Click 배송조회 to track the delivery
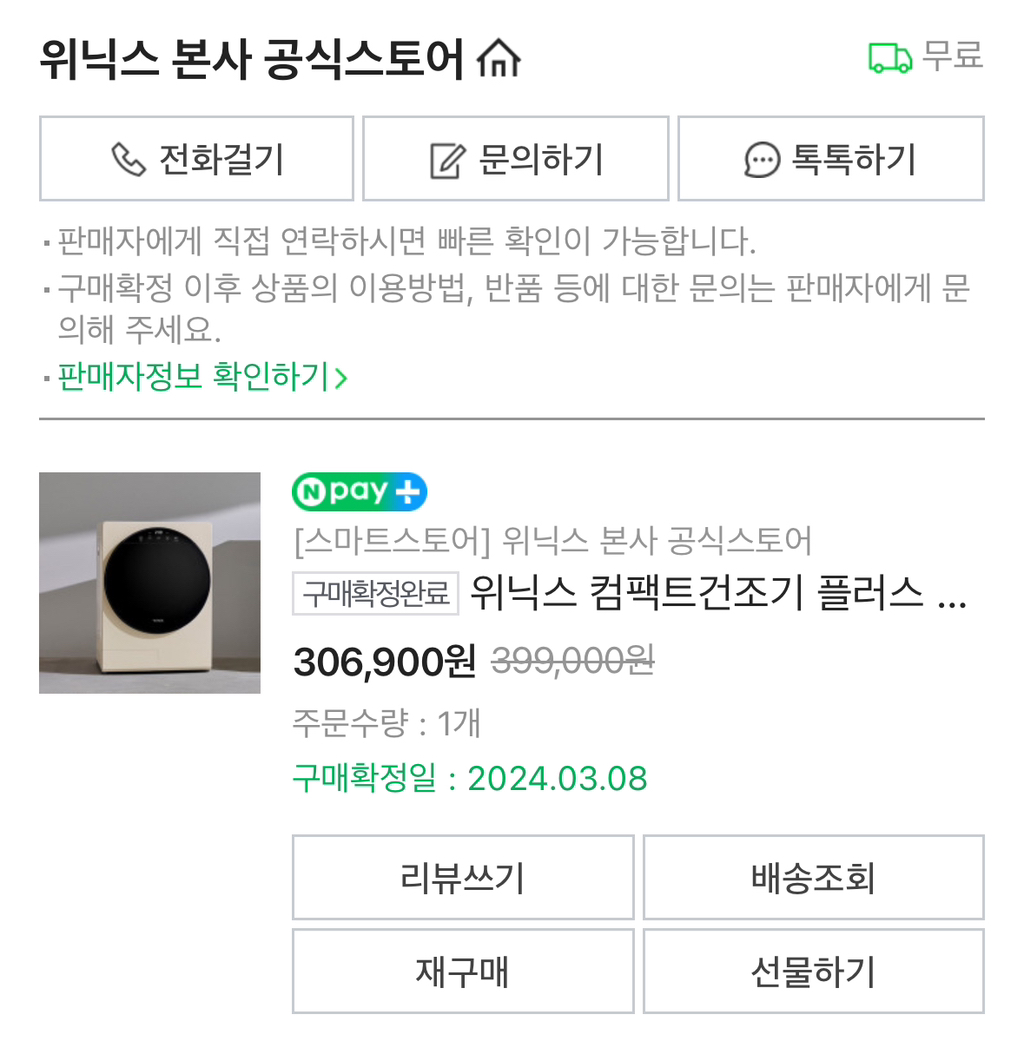 (x=813, y=877)
